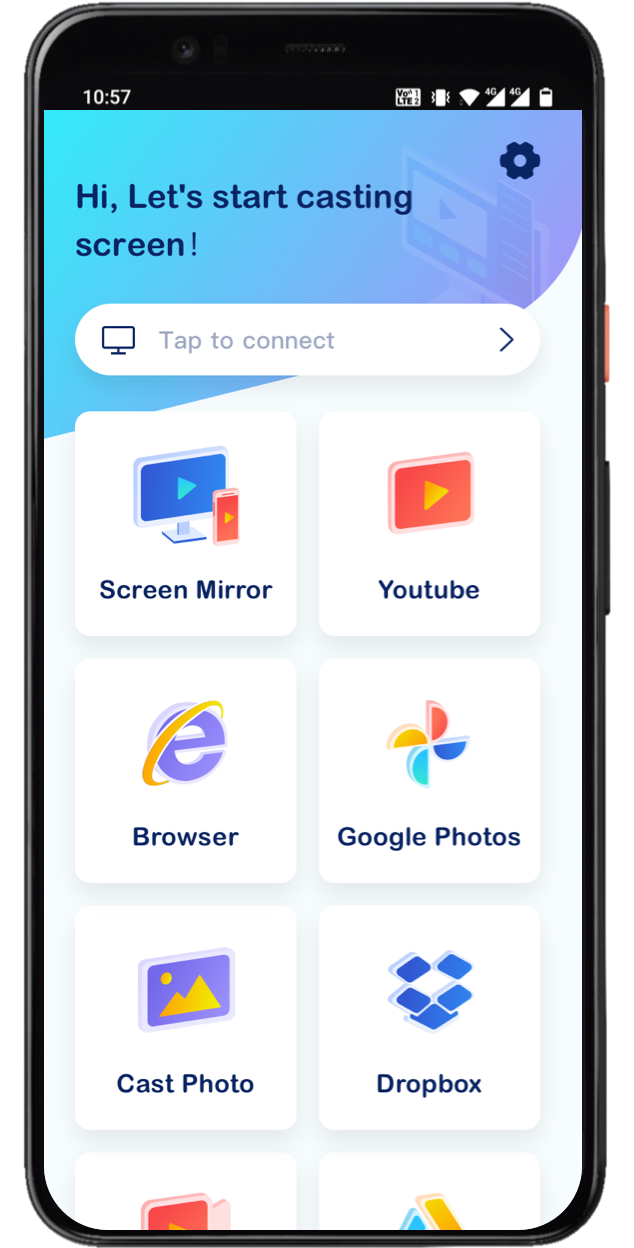This screenshot has height=1248, width=634.
Task: Open the Dropbox card
Action: click(429, 1017)
